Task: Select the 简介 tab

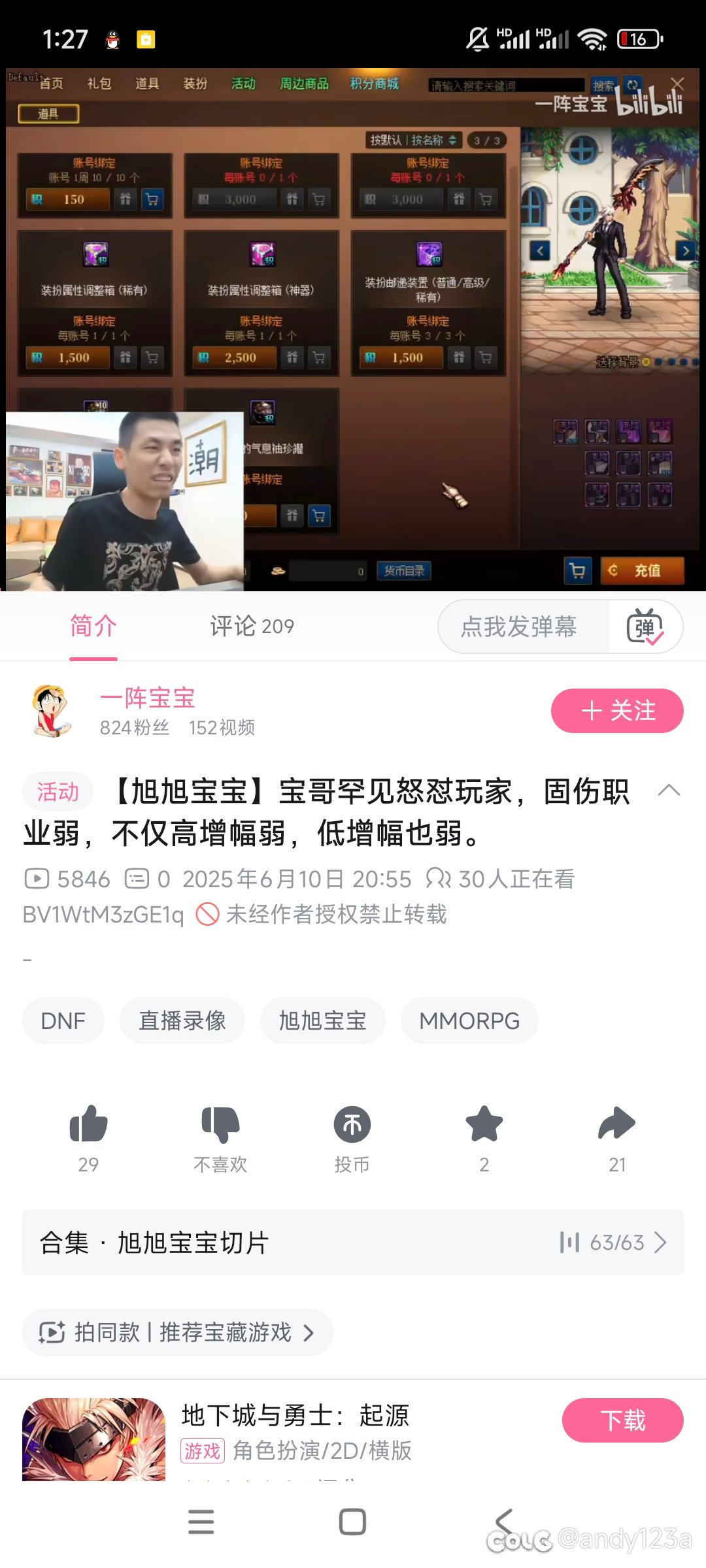Action: coord(93,626)
